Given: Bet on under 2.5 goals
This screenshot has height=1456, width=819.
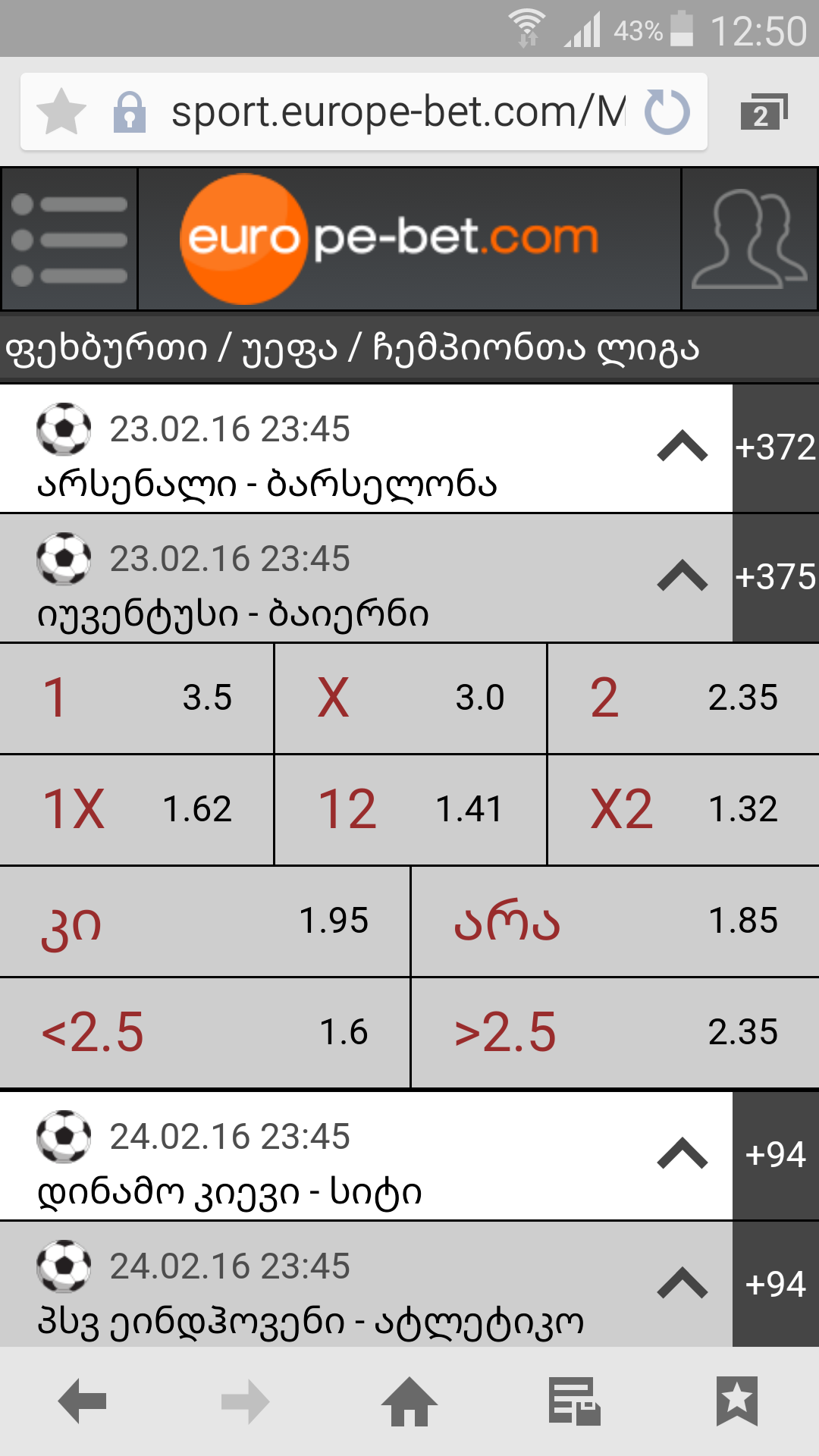Looking at the screenshot, I should [x=205, y=1032].
